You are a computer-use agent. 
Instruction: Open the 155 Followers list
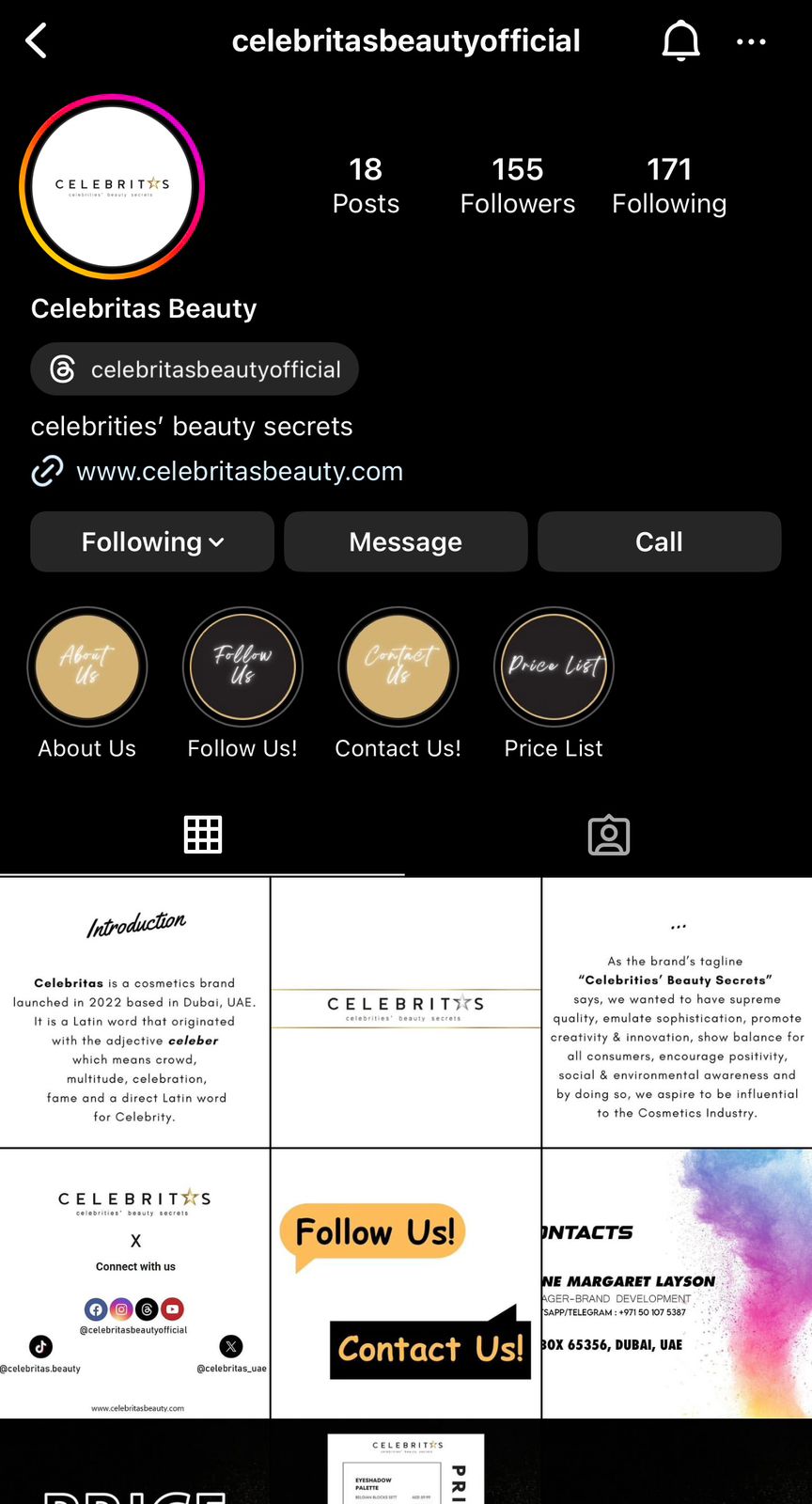pos(517,185)
